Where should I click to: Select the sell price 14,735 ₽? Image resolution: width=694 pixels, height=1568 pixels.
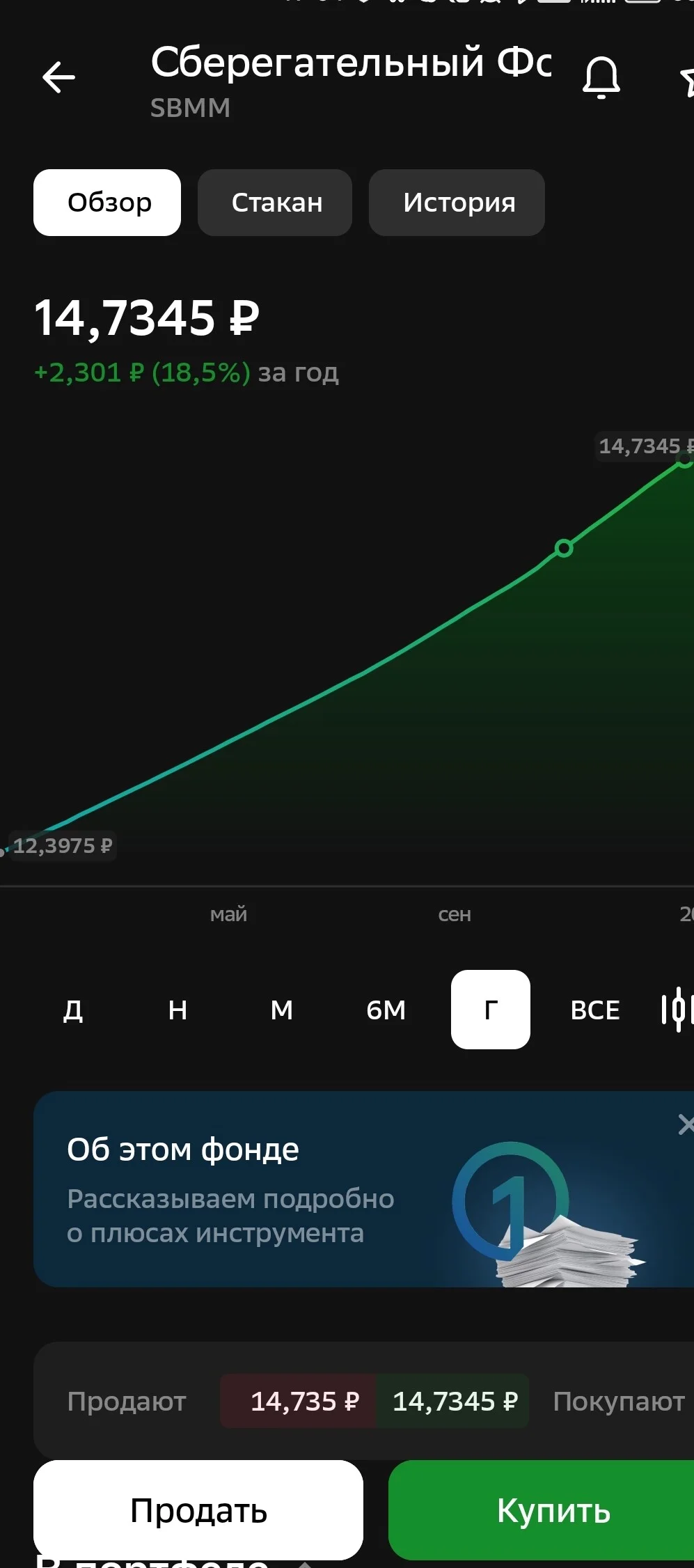(x=298, y=1401)
